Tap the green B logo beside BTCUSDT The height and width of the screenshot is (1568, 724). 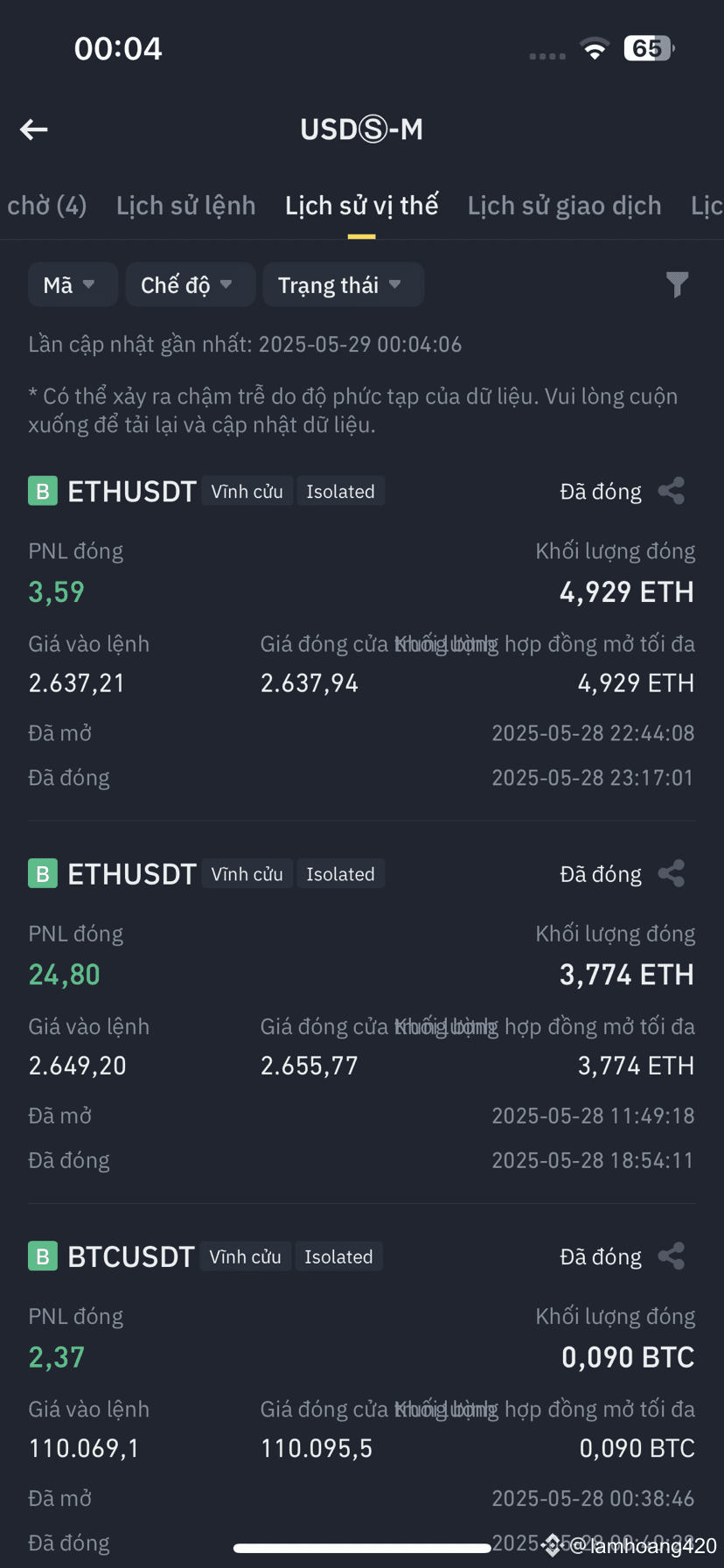pyautogui.click(x=42, y=1256)
